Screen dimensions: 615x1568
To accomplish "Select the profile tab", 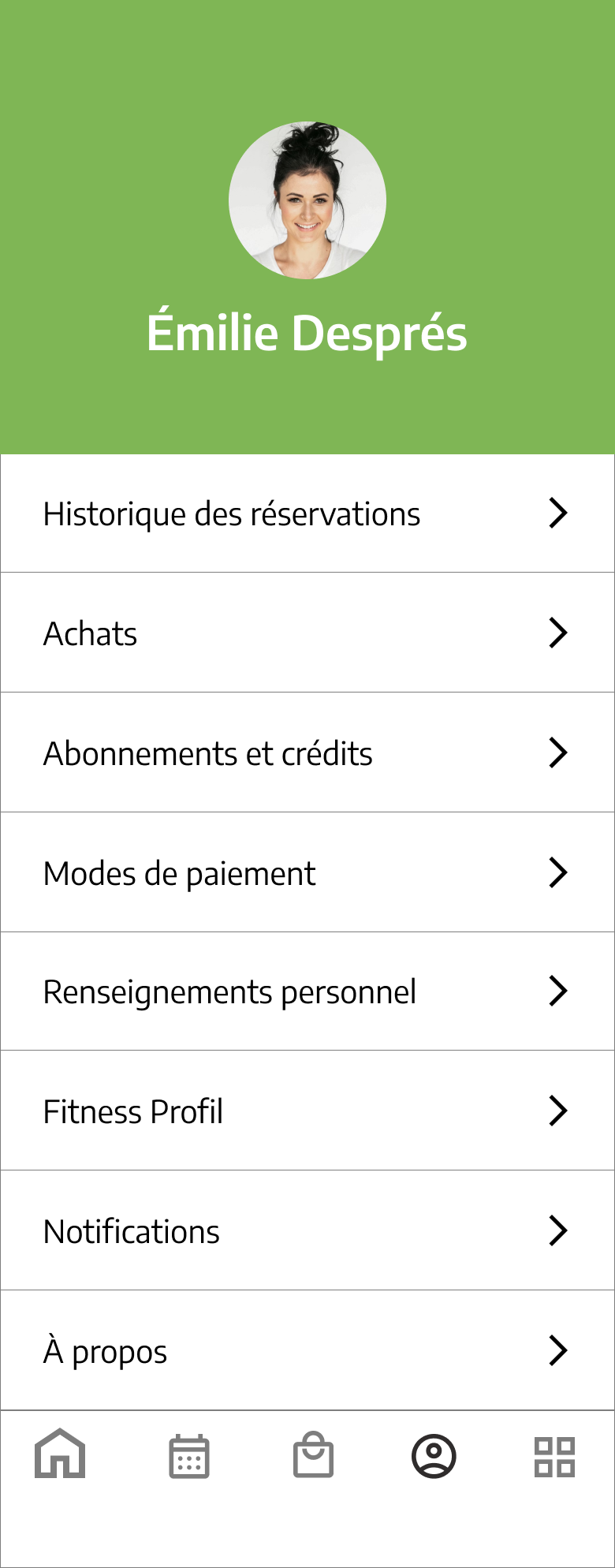I will (x=434, y=1456).
